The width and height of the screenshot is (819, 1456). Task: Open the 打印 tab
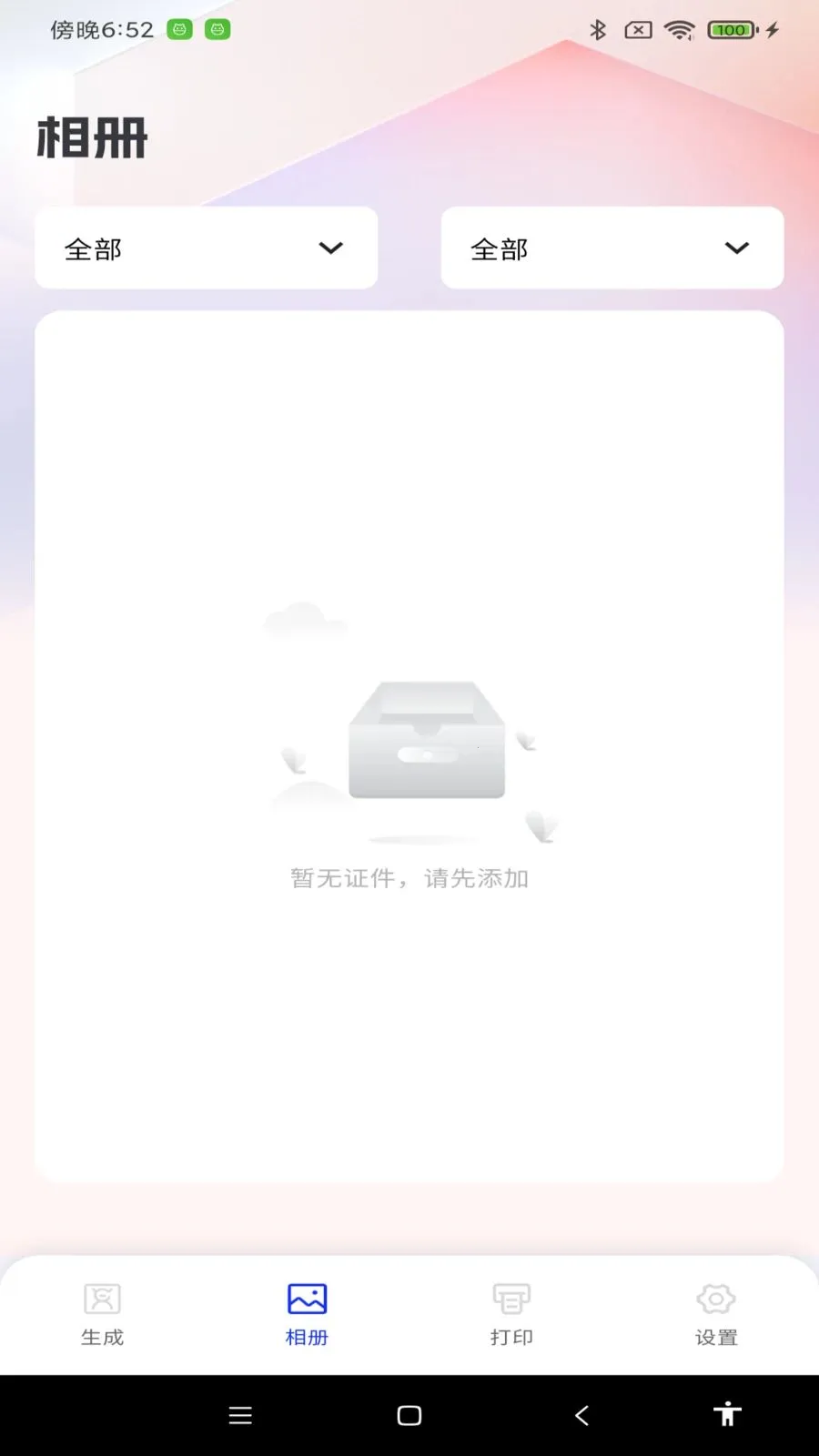coord(511,1314)
